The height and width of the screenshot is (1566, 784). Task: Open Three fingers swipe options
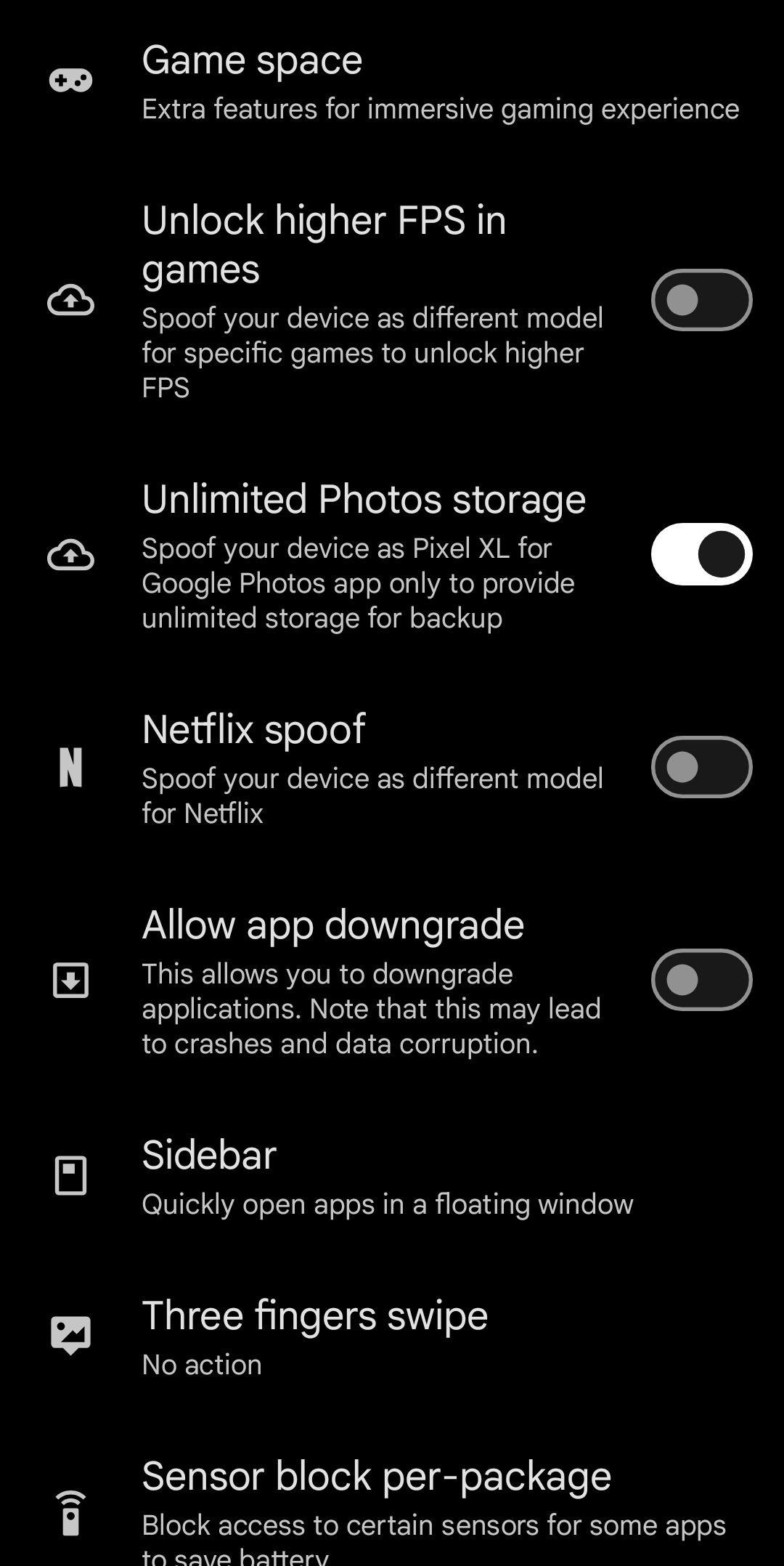click(x=392, y=1336)
